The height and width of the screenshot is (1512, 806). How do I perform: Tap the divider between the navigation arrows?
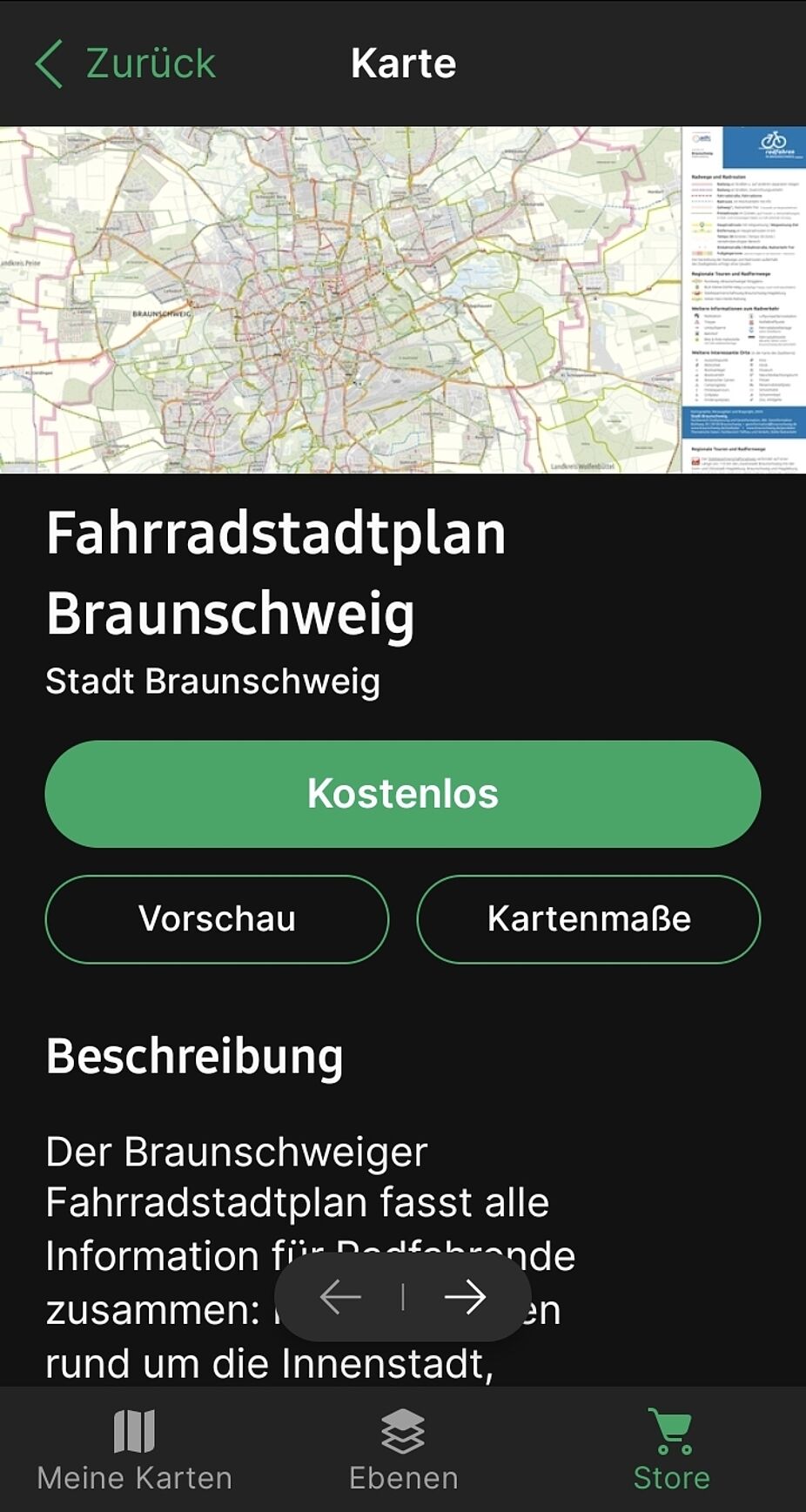click(x=403, y=1297)
